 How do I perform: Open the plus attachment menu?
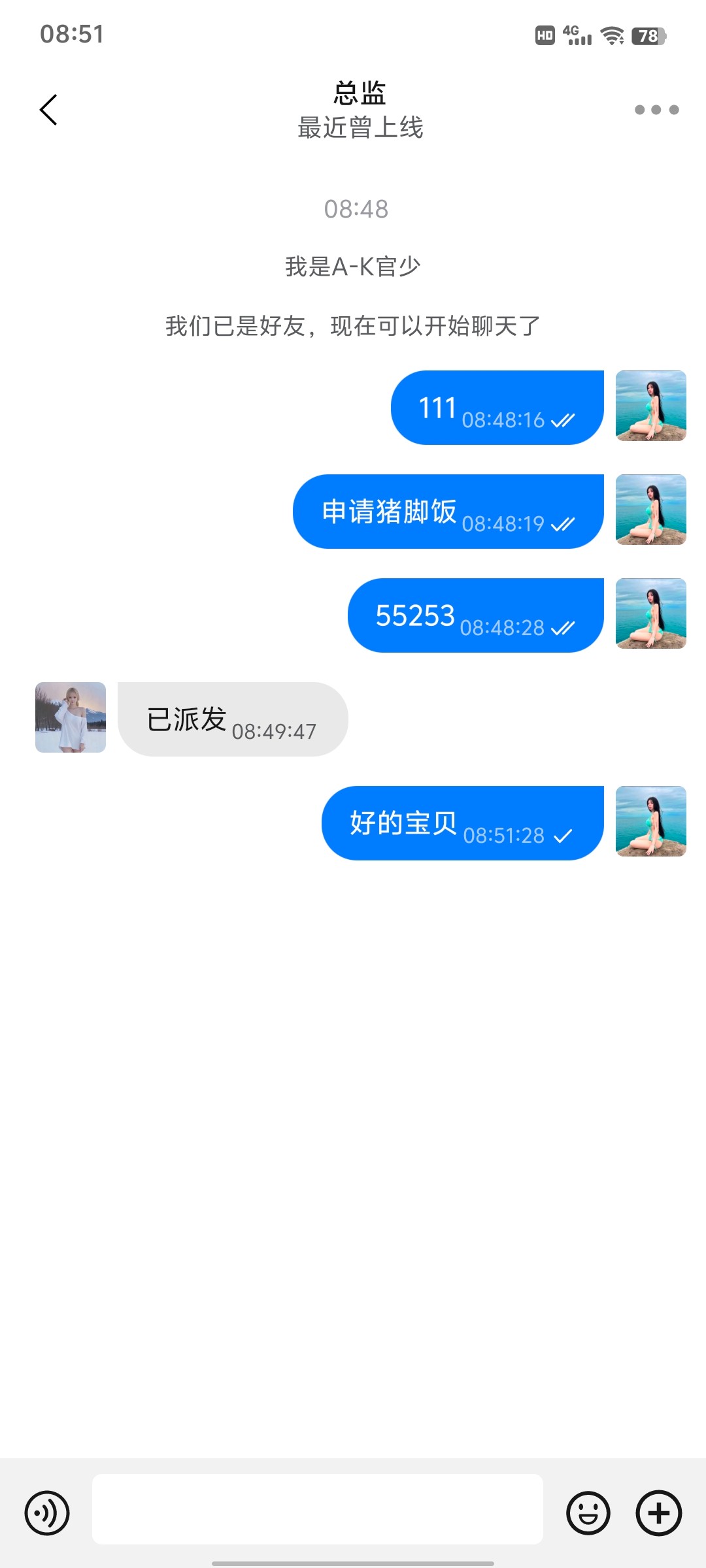click(x=659, y=1513)
